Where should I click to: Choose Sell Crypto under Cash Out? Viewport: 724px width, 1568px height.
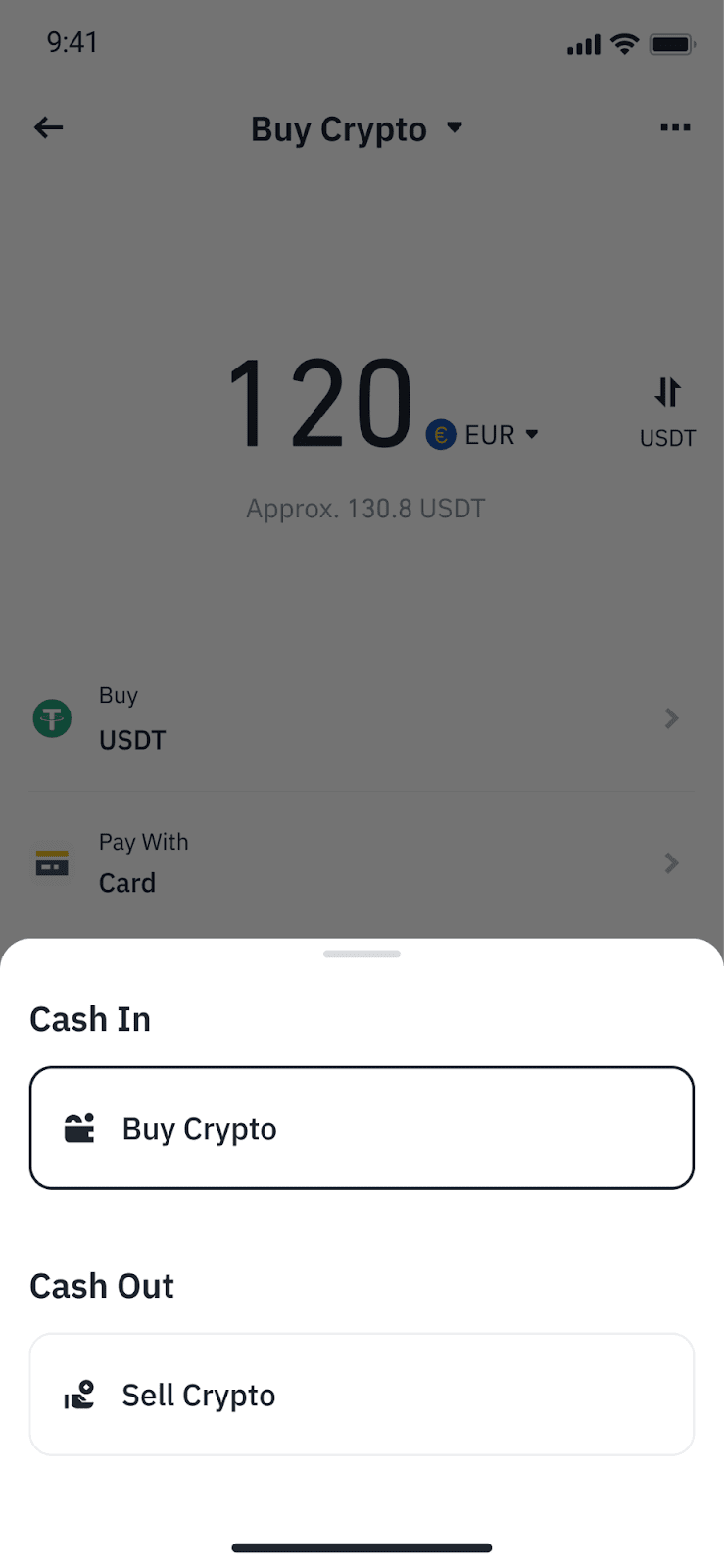[362, 1395]
